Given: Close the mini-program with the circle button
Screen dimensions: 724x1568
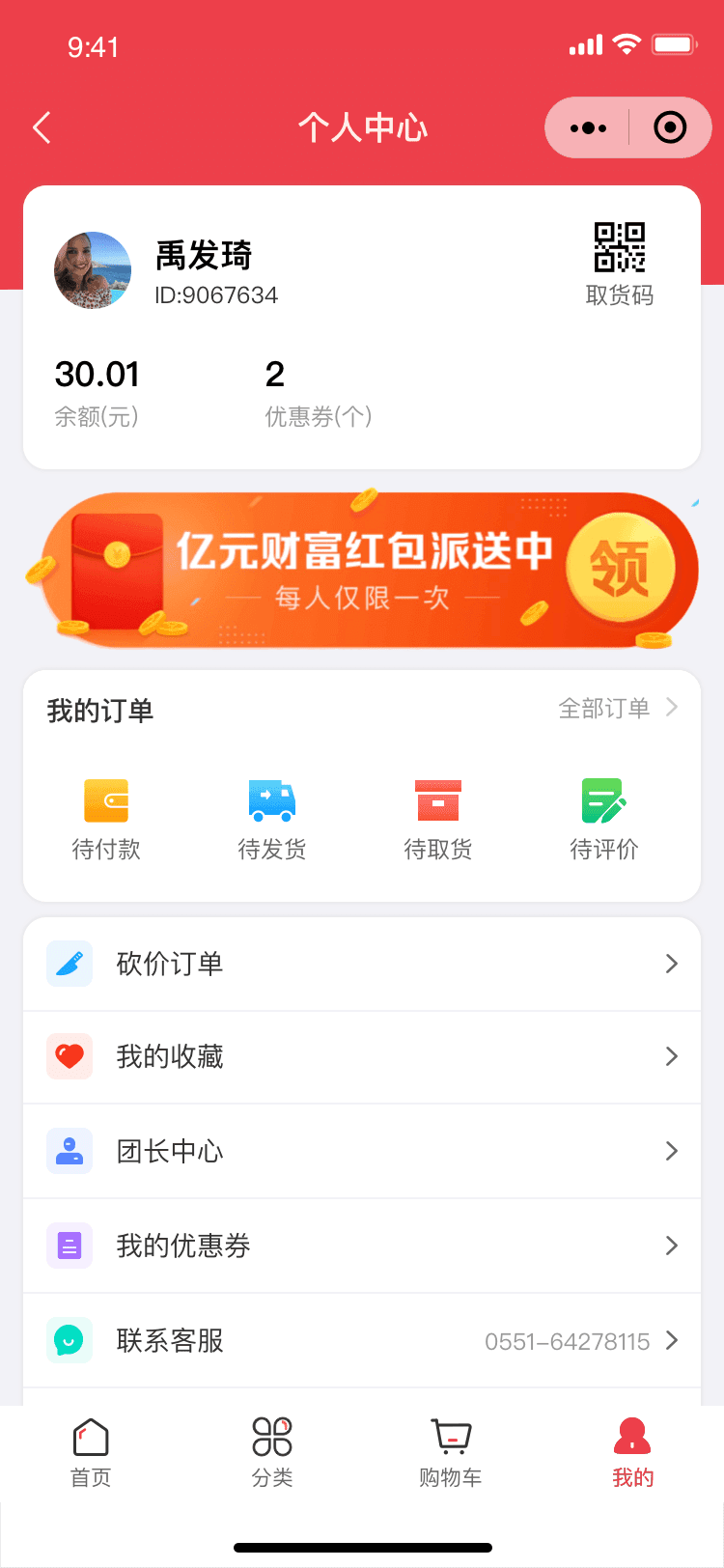Looking at the screenshot, I should coord(670,127).
